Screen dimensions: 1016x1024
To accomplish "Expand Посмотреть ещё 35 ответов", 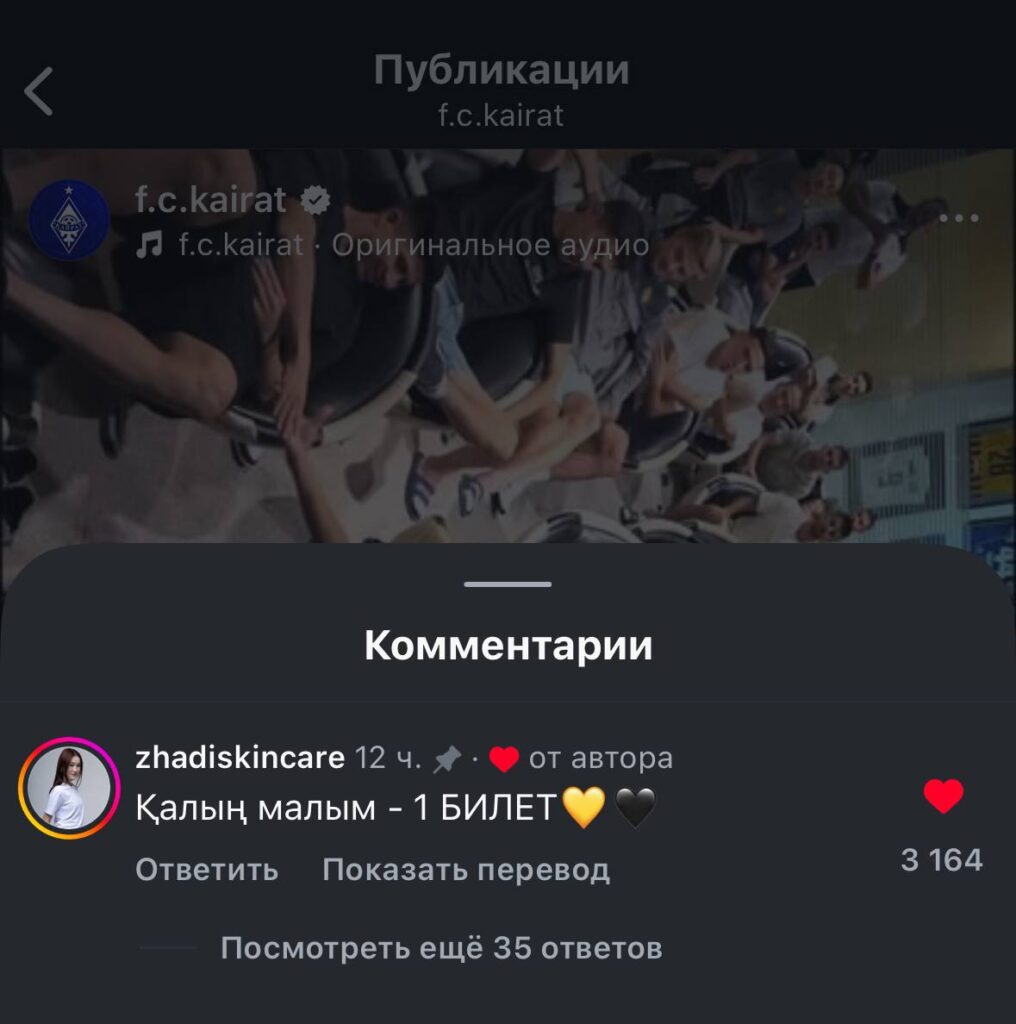I will click(x=440, y=947).
